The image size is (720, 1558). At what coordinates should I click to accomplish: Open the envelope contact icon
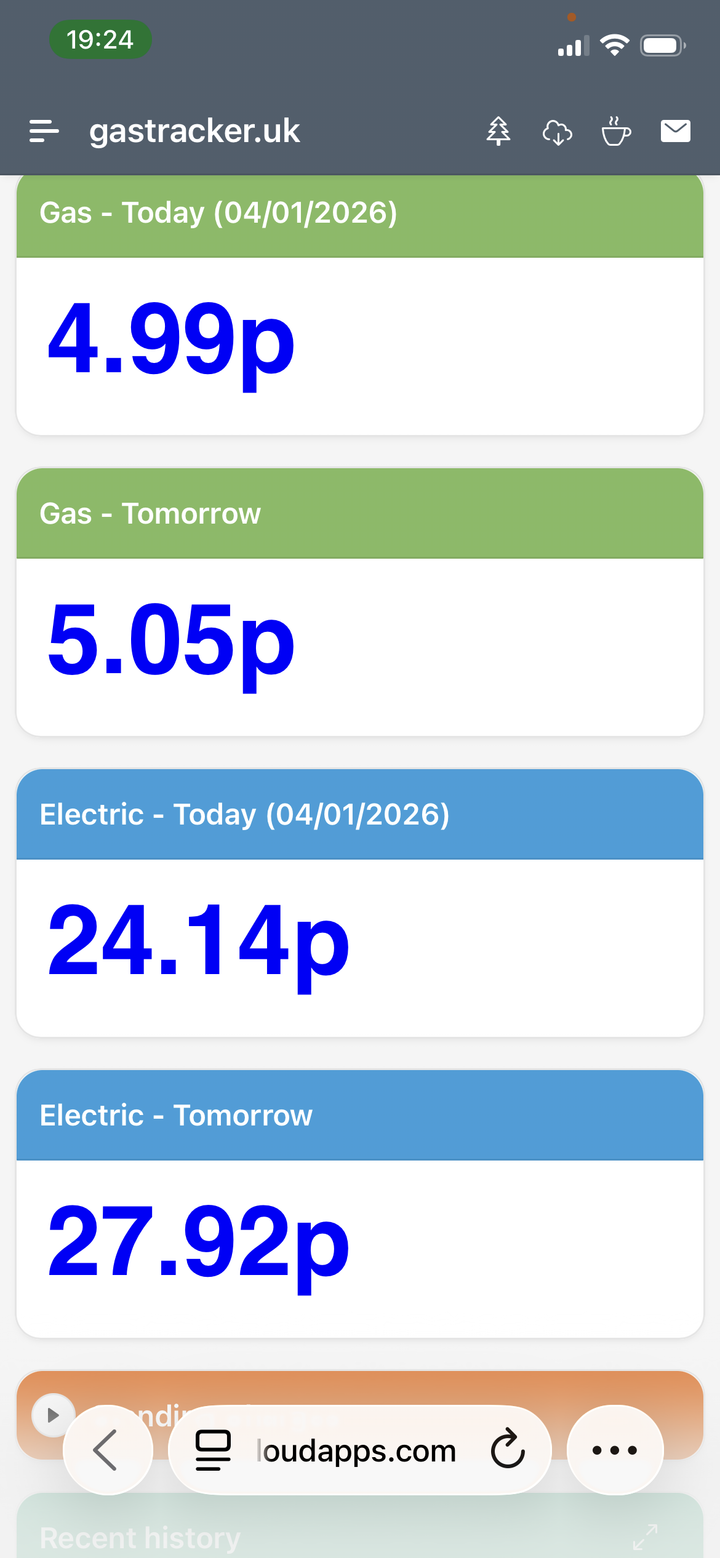coord(676,131)
